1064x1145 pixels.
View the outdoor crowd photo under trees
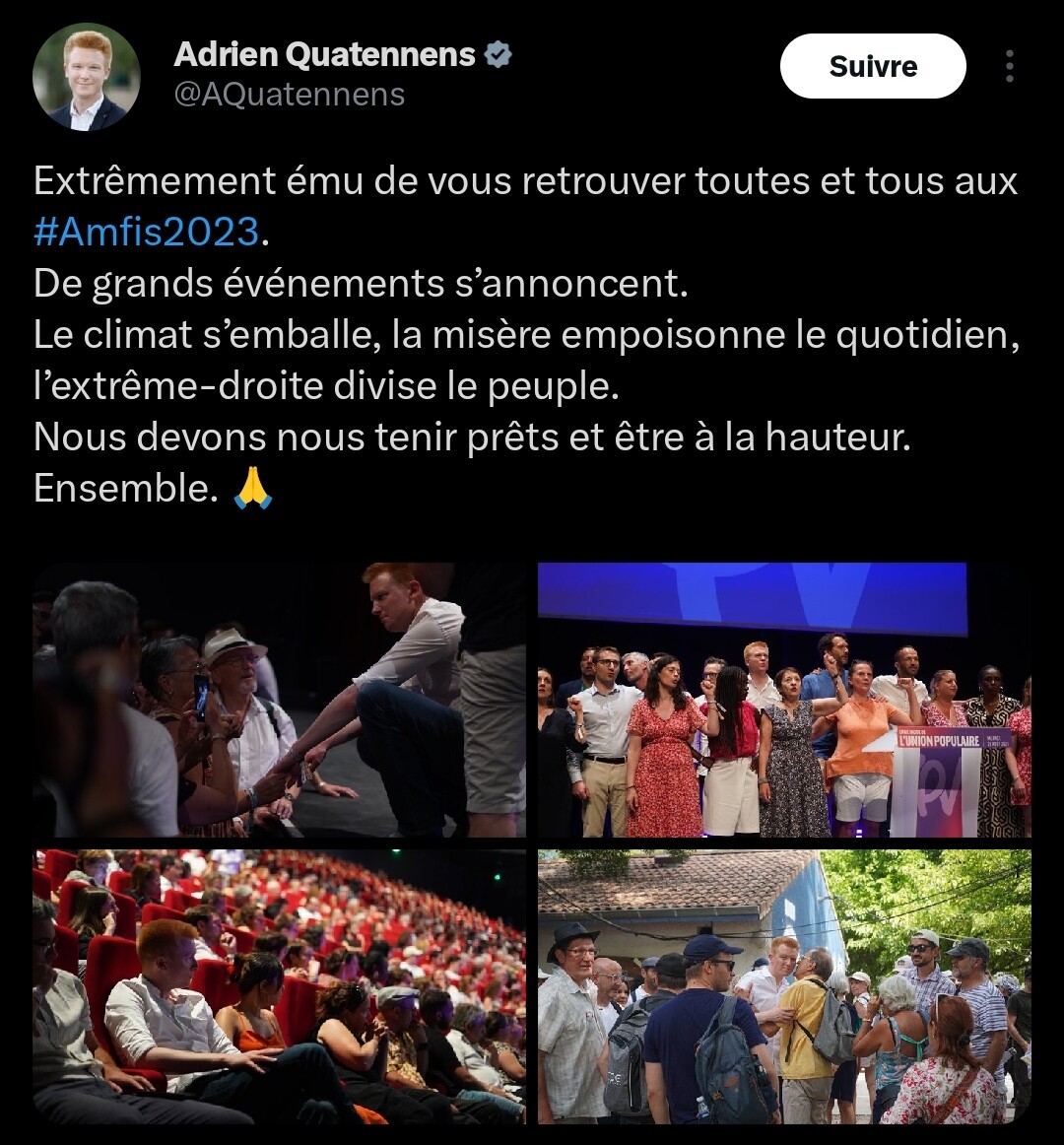pos(784,985)
